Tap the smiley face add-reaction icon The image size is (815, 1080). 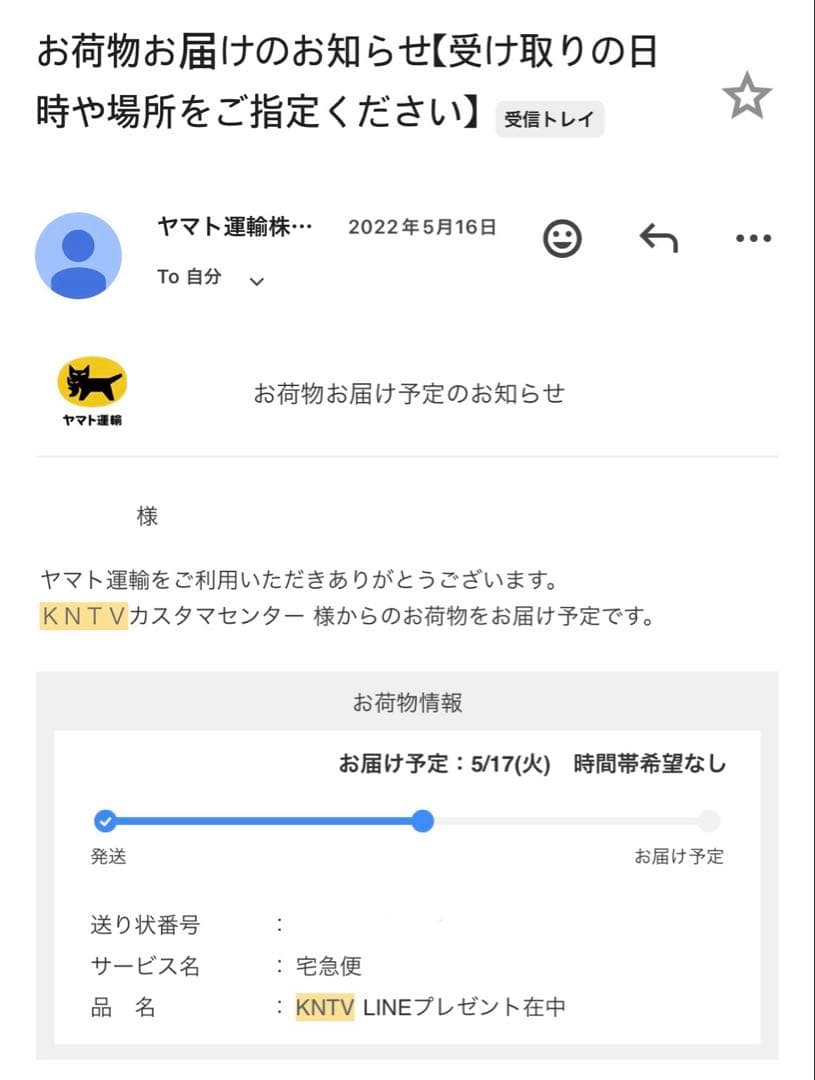click(563, 237)
